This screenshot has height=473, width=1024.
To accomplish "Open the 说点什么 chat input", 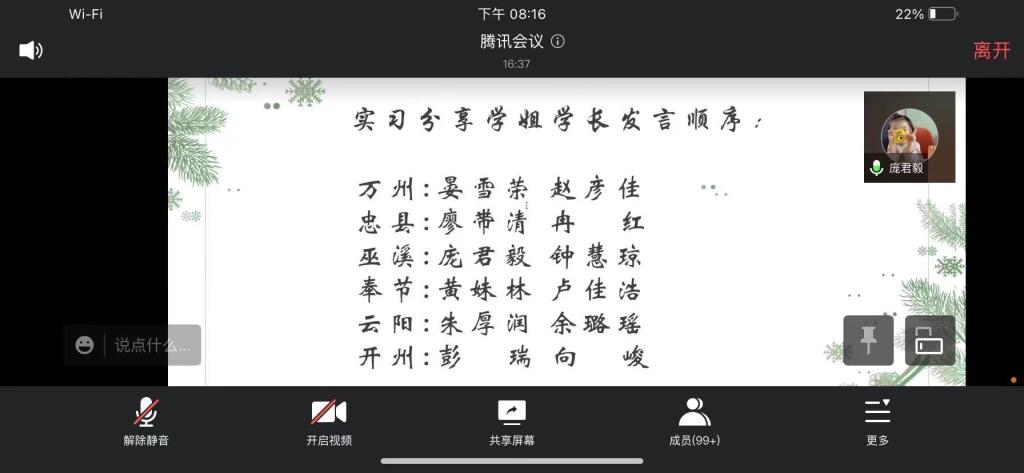I will [151, 345].
